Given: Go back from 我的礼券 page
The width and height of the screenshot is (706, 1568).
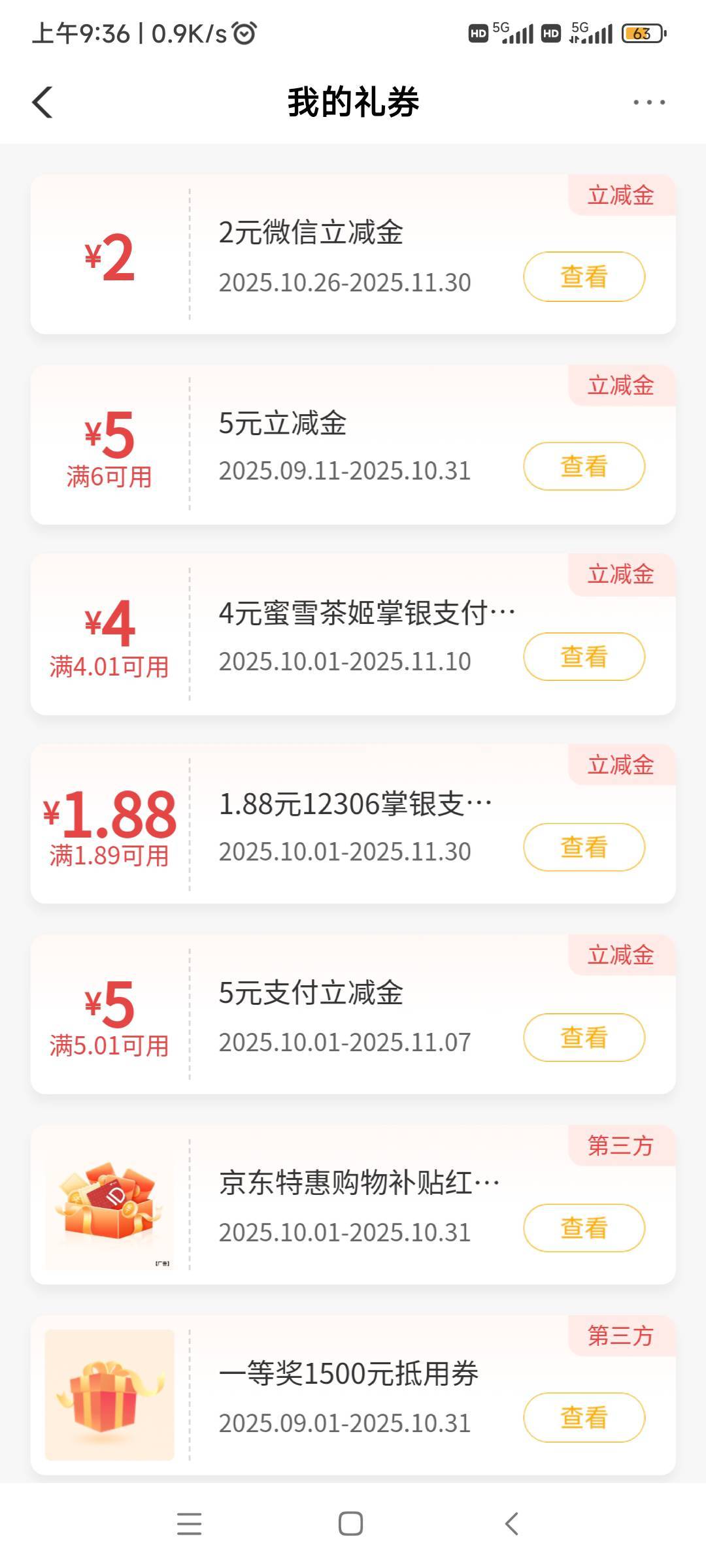Looking at the screenshot, I should point(42,103).
